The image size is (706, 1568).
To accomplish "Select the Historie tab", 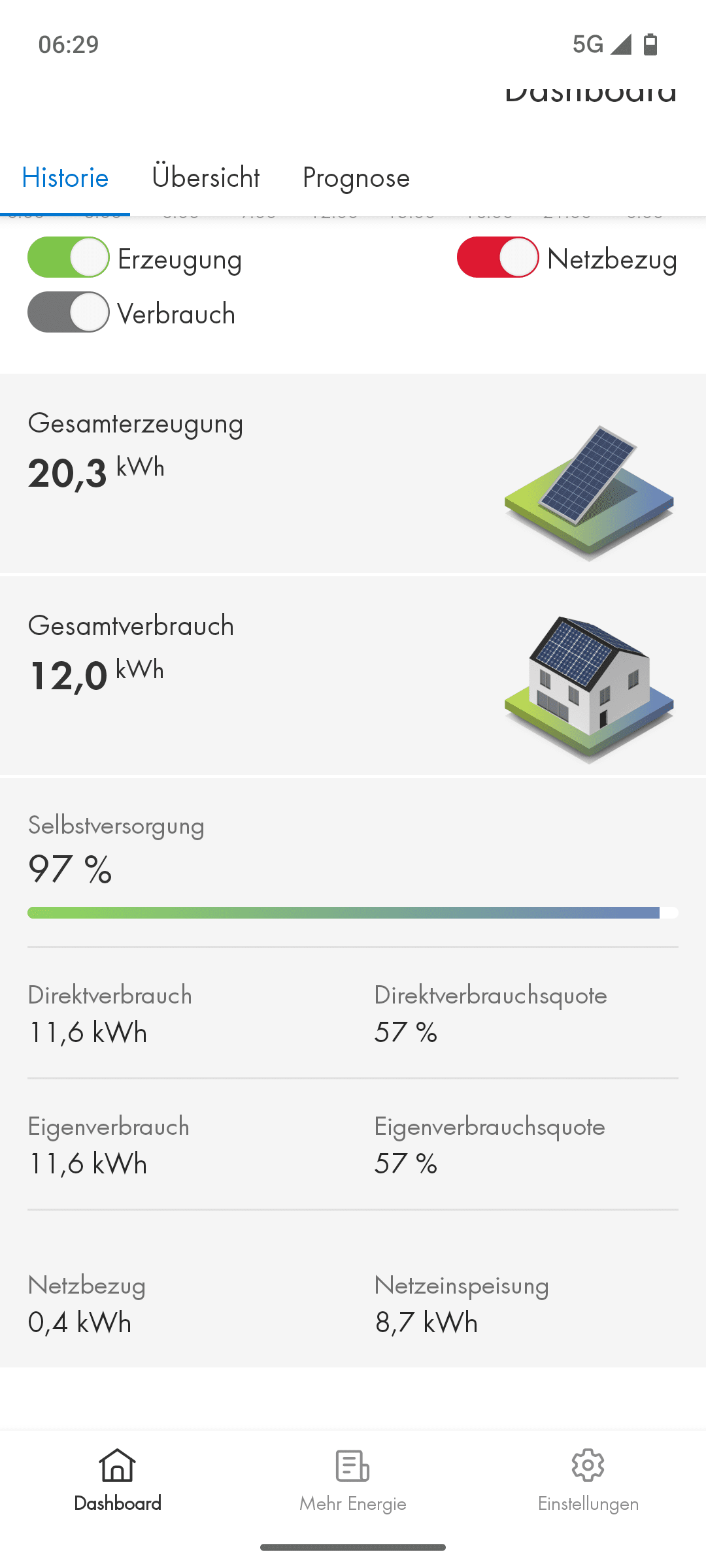I will (x=65, y=178).
